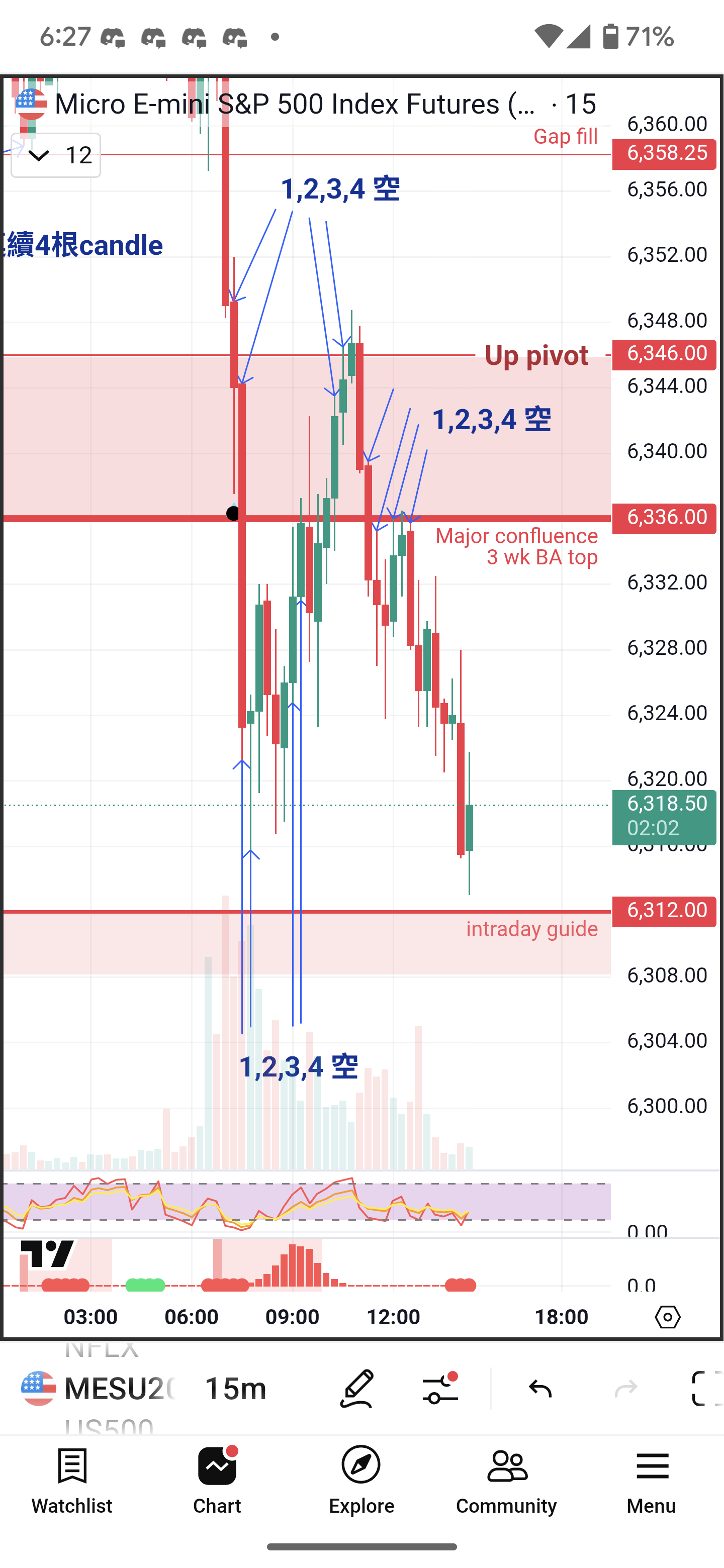This screenshot has width=724, height=1568.
Task: Tap the chart title Micro E-mini S&P 500
Action: pos(295,104)
